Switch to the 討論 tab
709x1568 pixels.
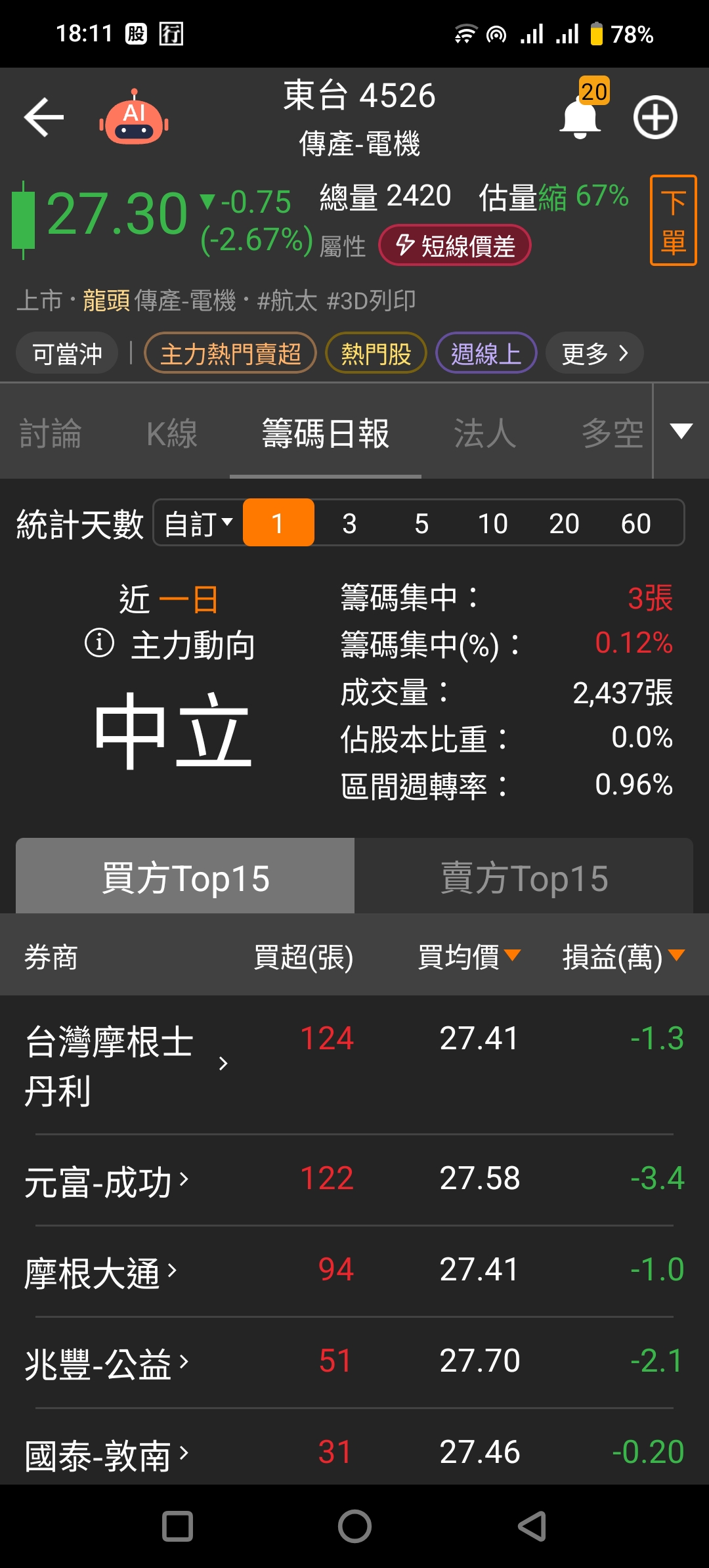pos(51,434)
